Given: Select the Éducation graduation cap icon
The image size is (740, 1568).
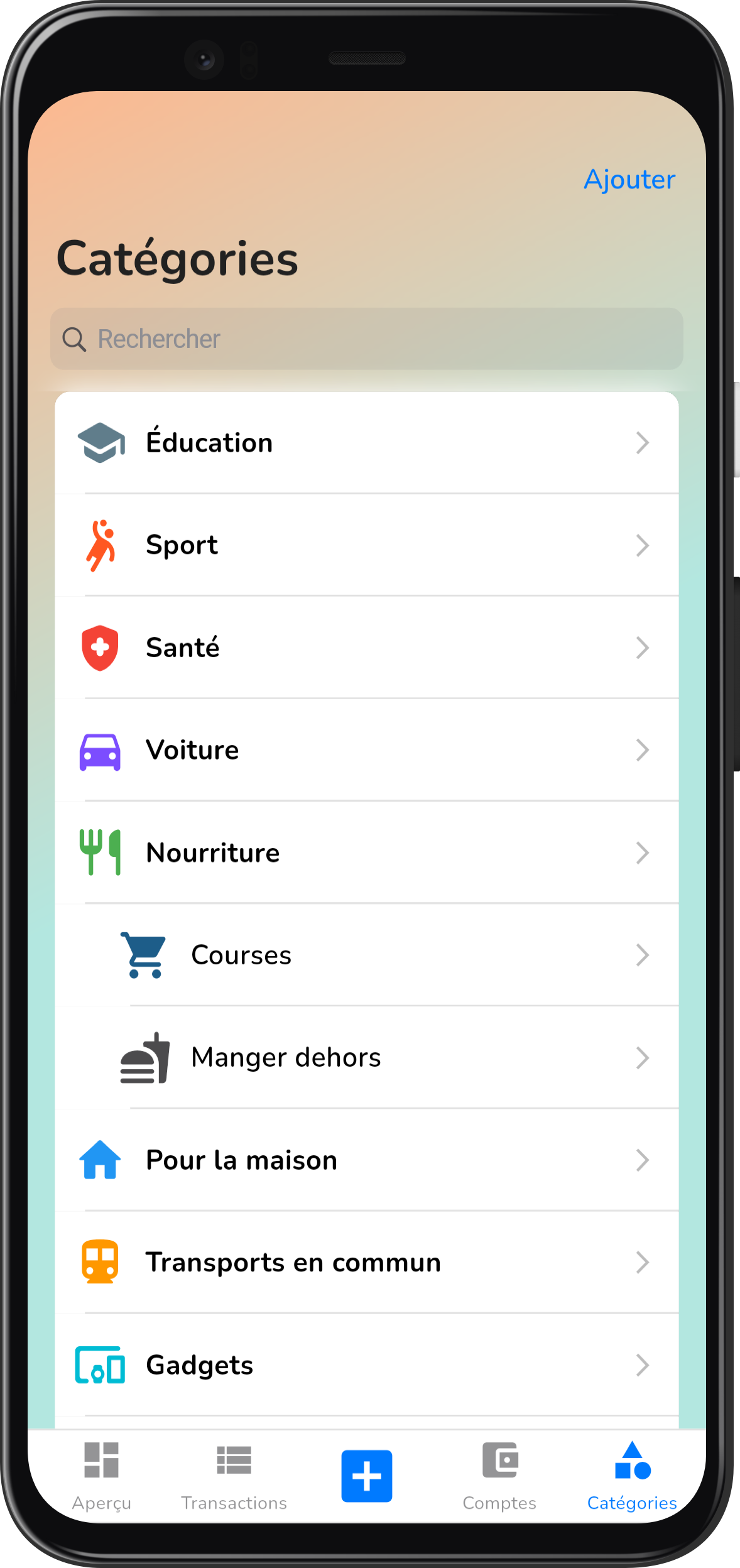Looking at the screenshot, I should click(x=101, y=442).
